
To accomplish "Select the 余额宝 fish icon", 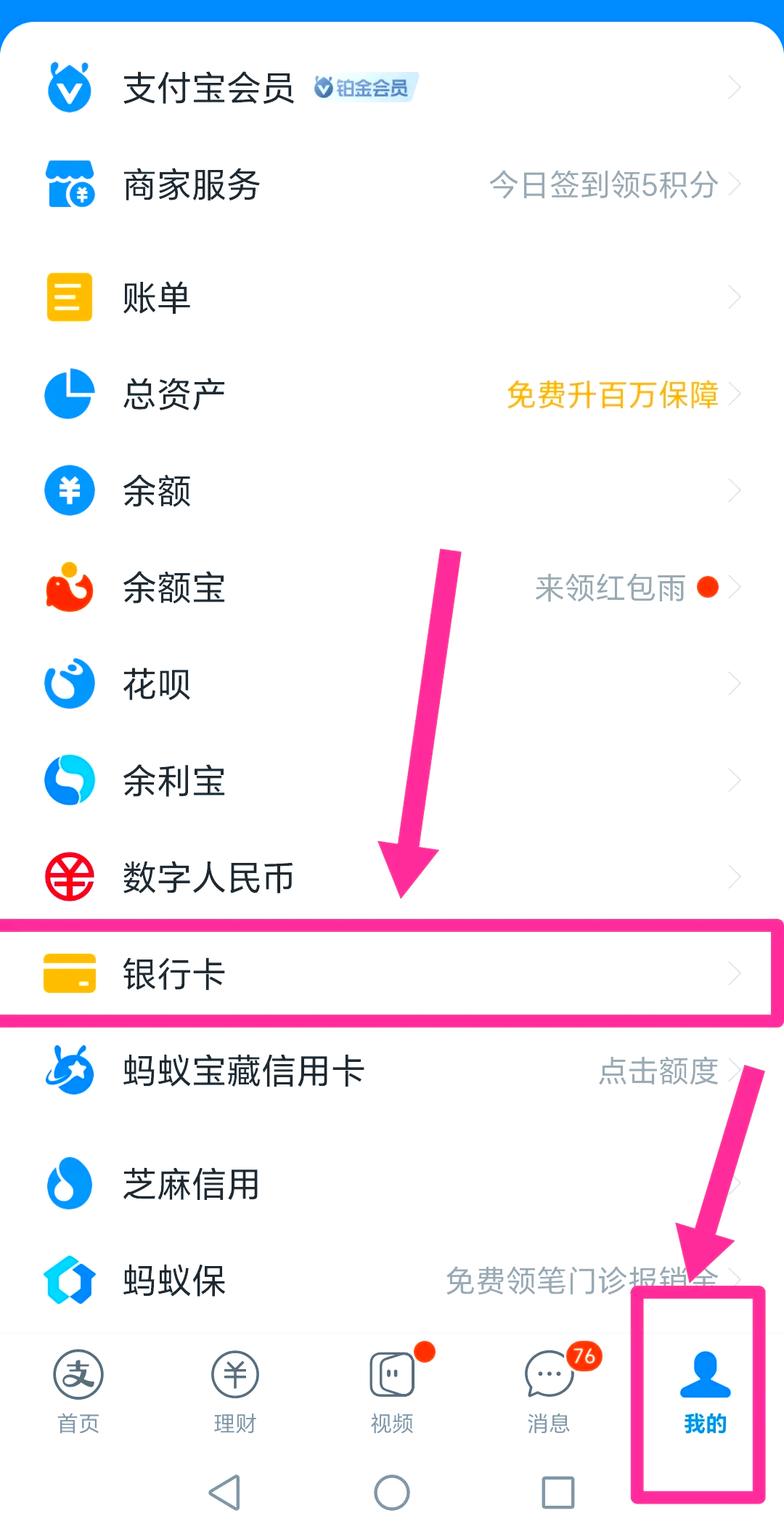I will (x=69, y=588).
